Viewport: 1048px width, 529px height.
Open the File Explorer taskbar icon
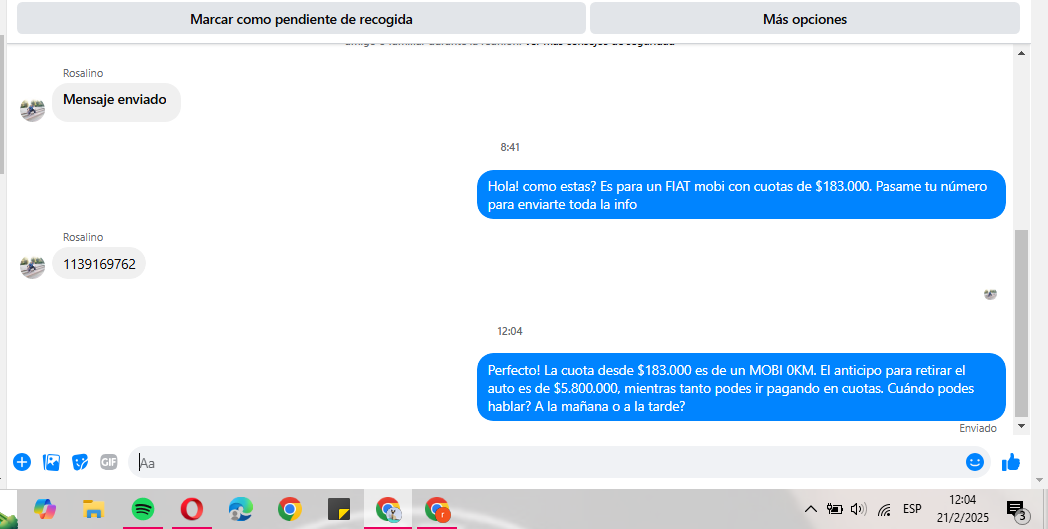[94, 509]
